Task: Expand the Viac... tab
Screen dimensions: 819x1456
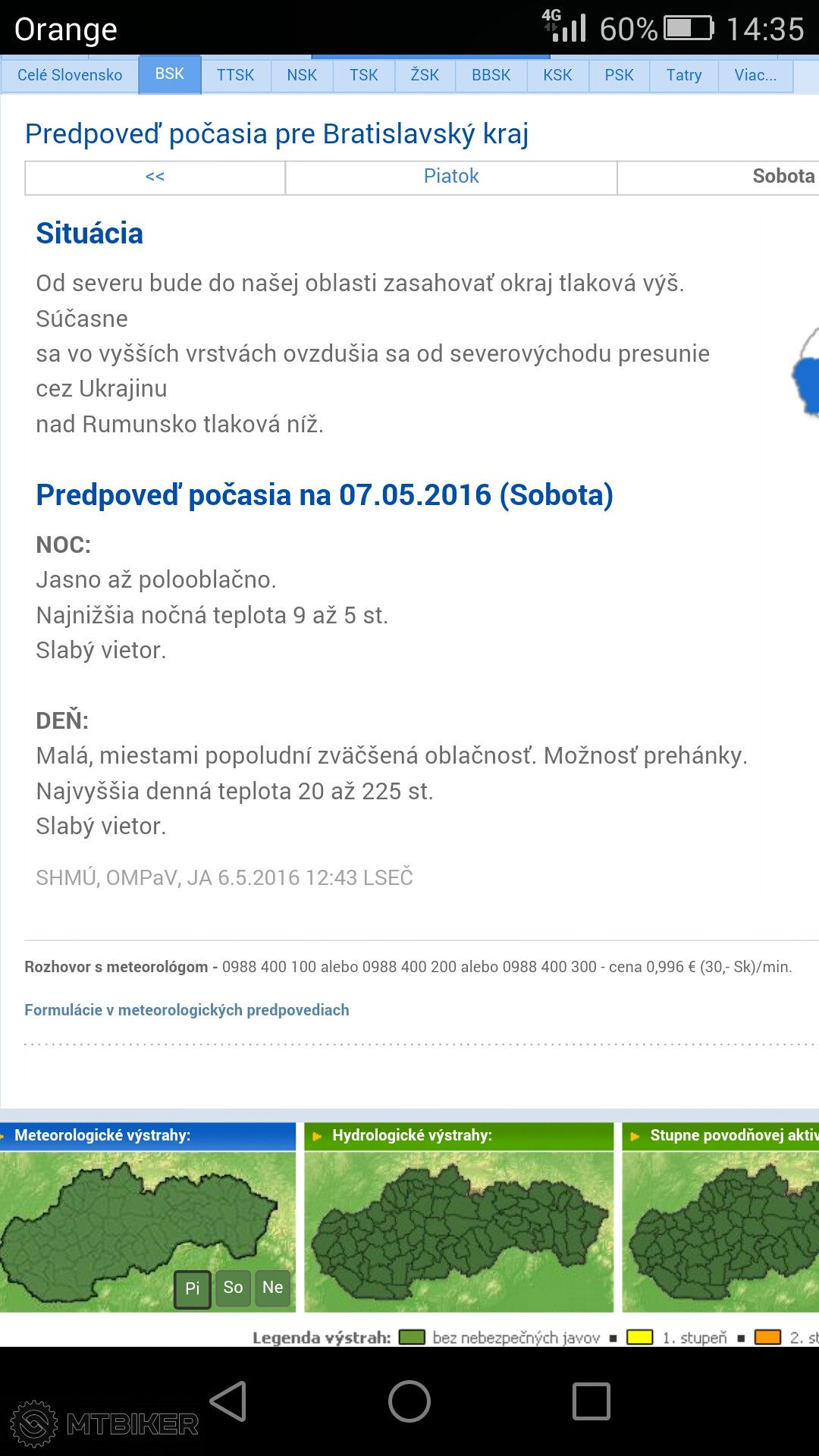Action: pos(755,75)
